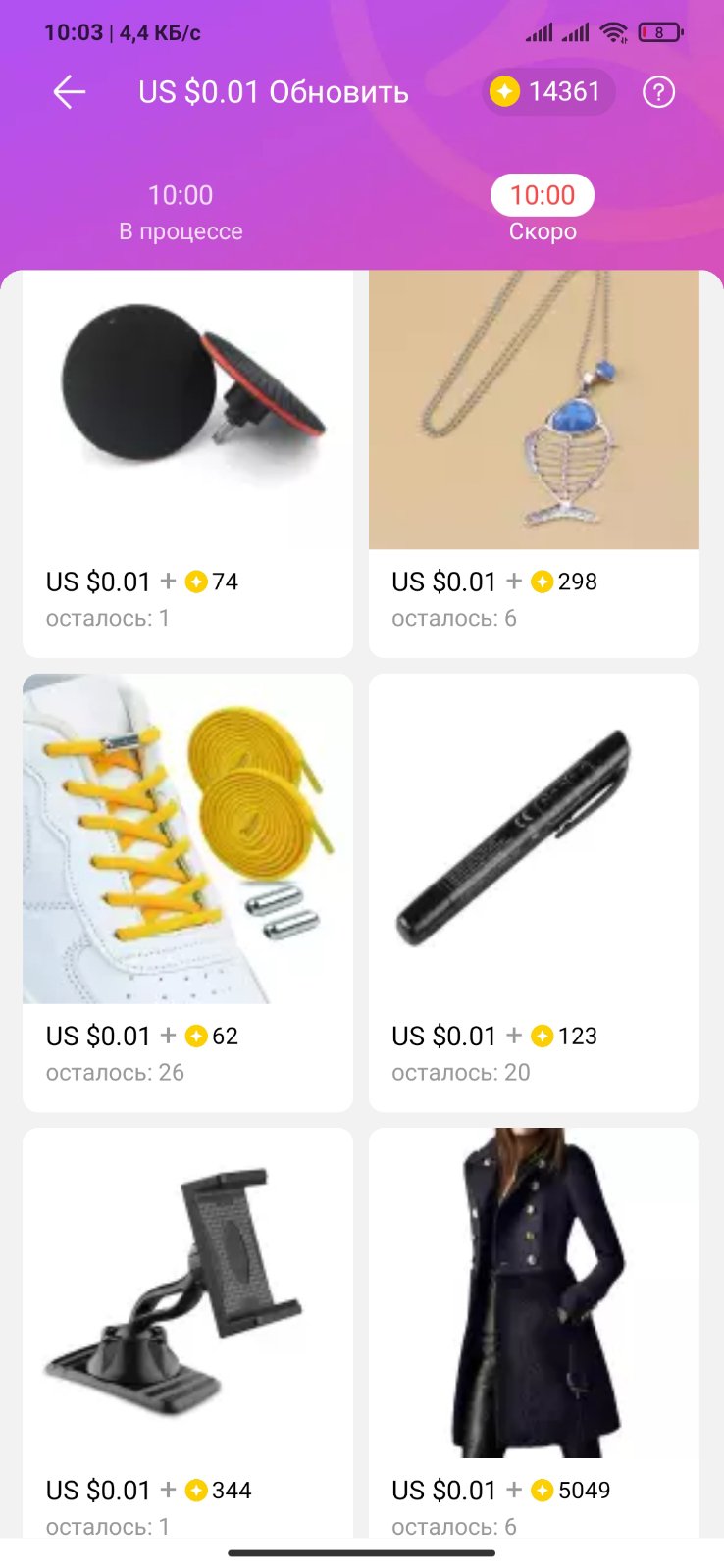Switch to the В процессе tab

[181, 213]
